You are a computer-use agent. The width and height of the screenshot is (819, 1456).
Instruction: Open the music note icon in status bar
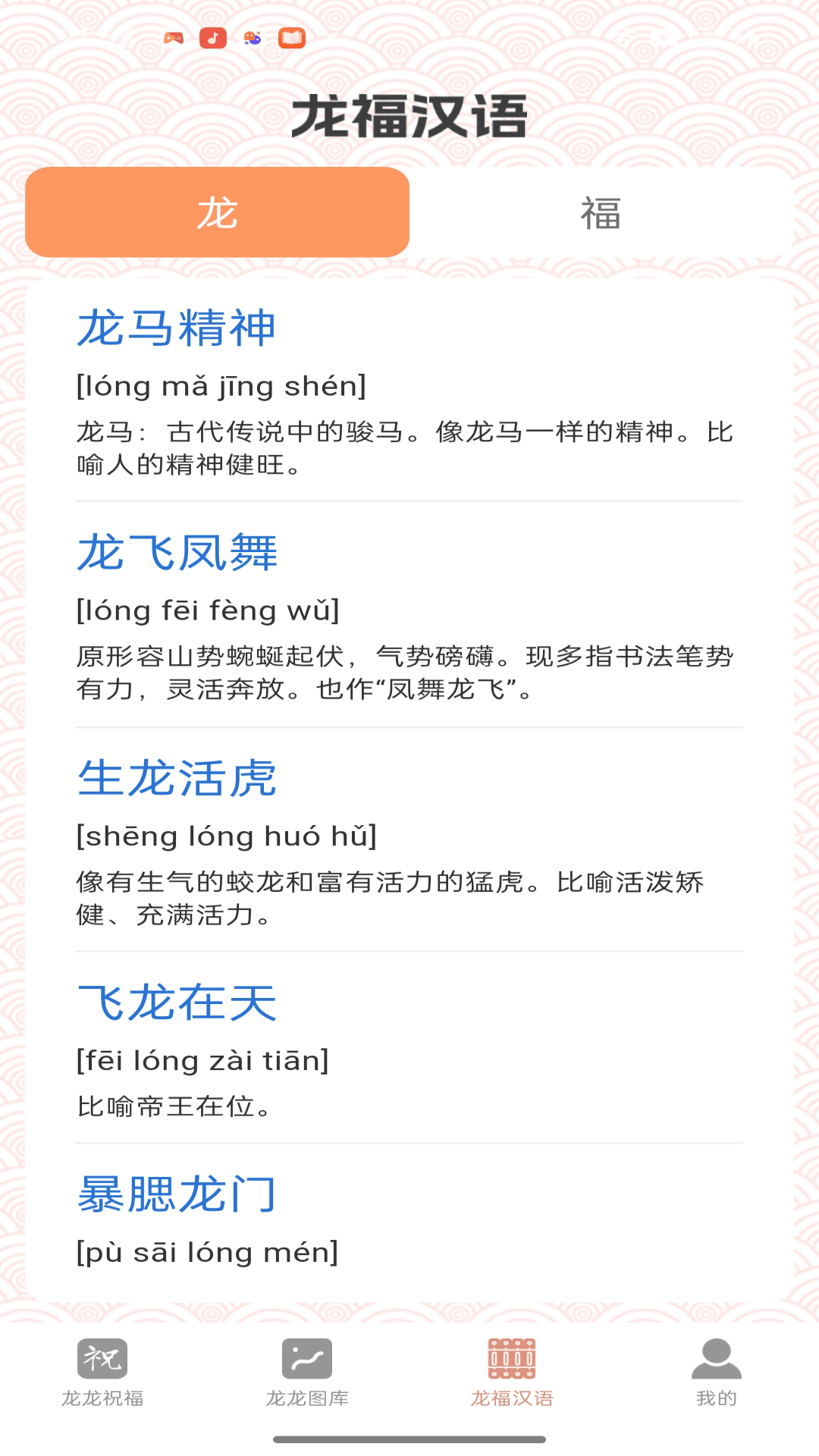coord(212,38)
